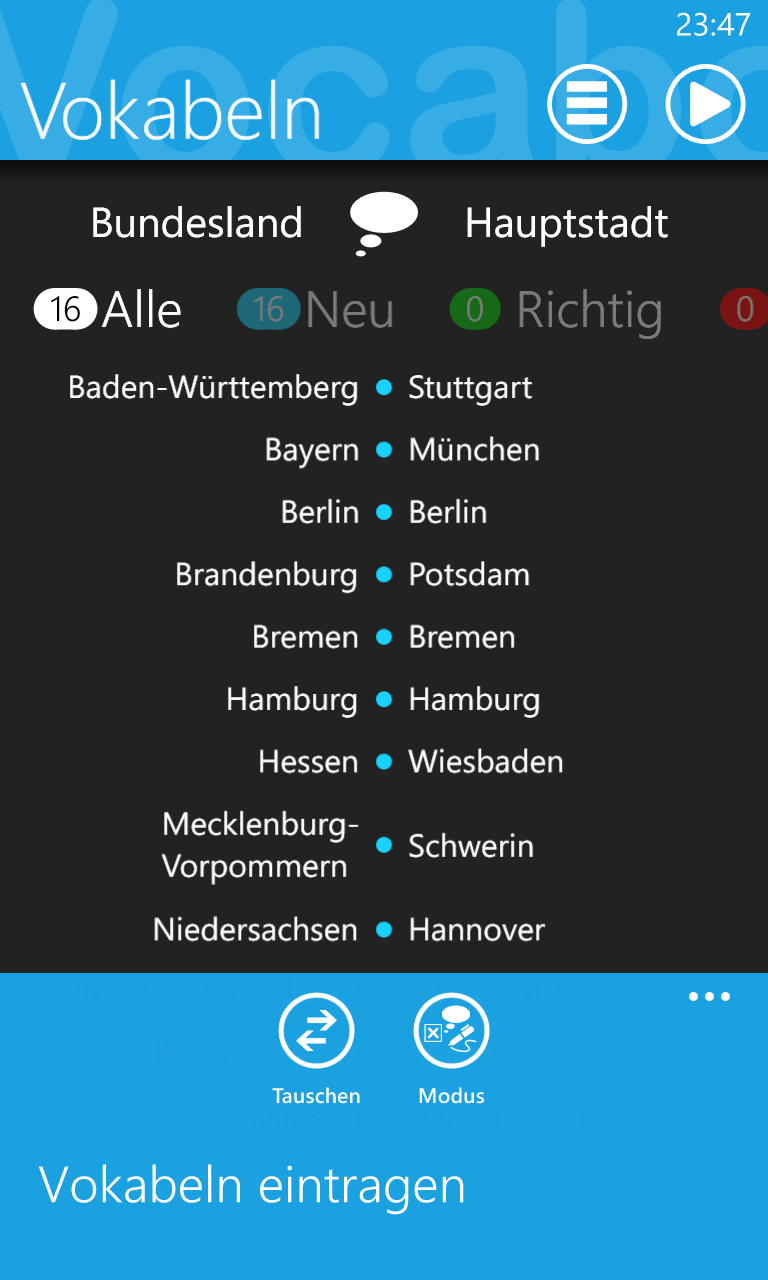Open the Modus option

click(451, 1050)
